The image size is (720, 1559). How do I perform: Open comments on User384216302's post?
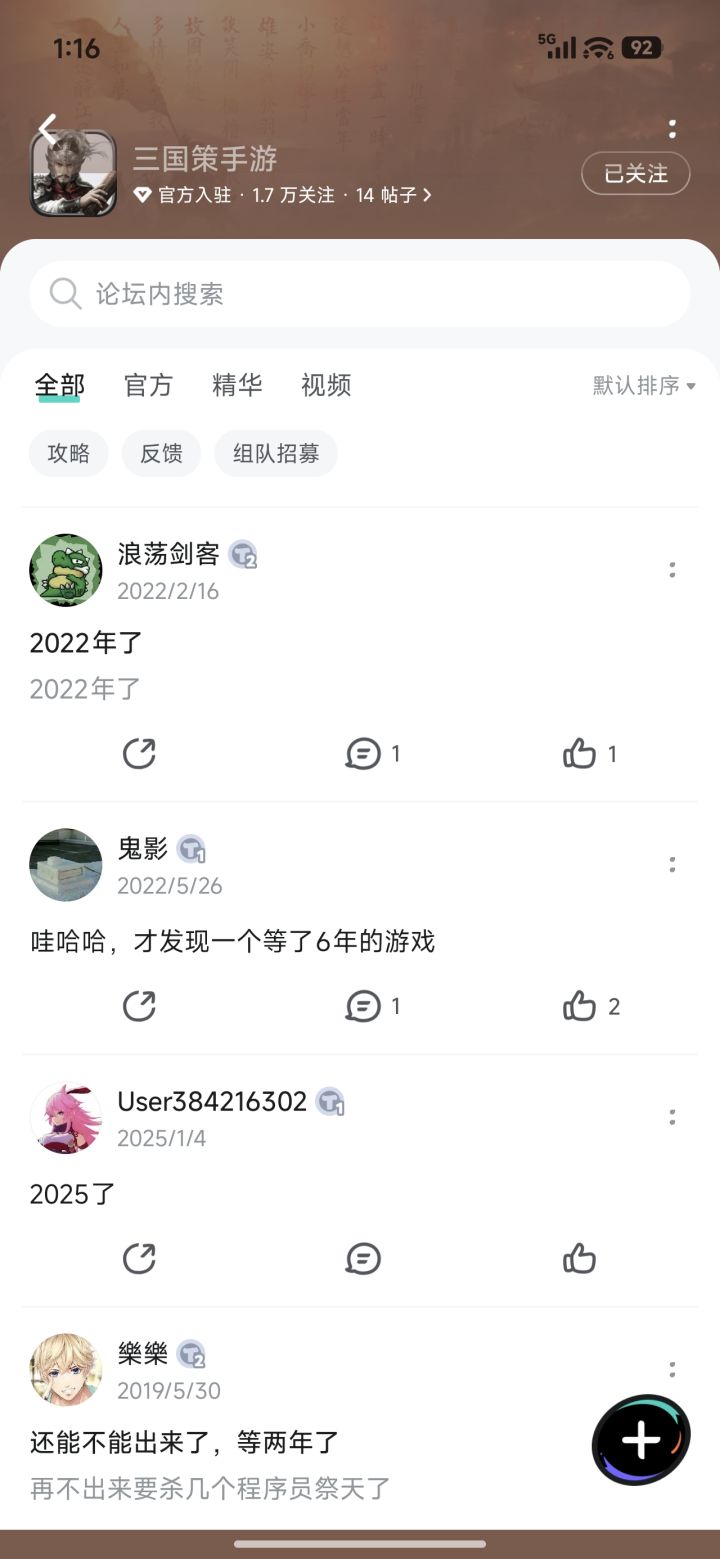(x=363, y=1258)
